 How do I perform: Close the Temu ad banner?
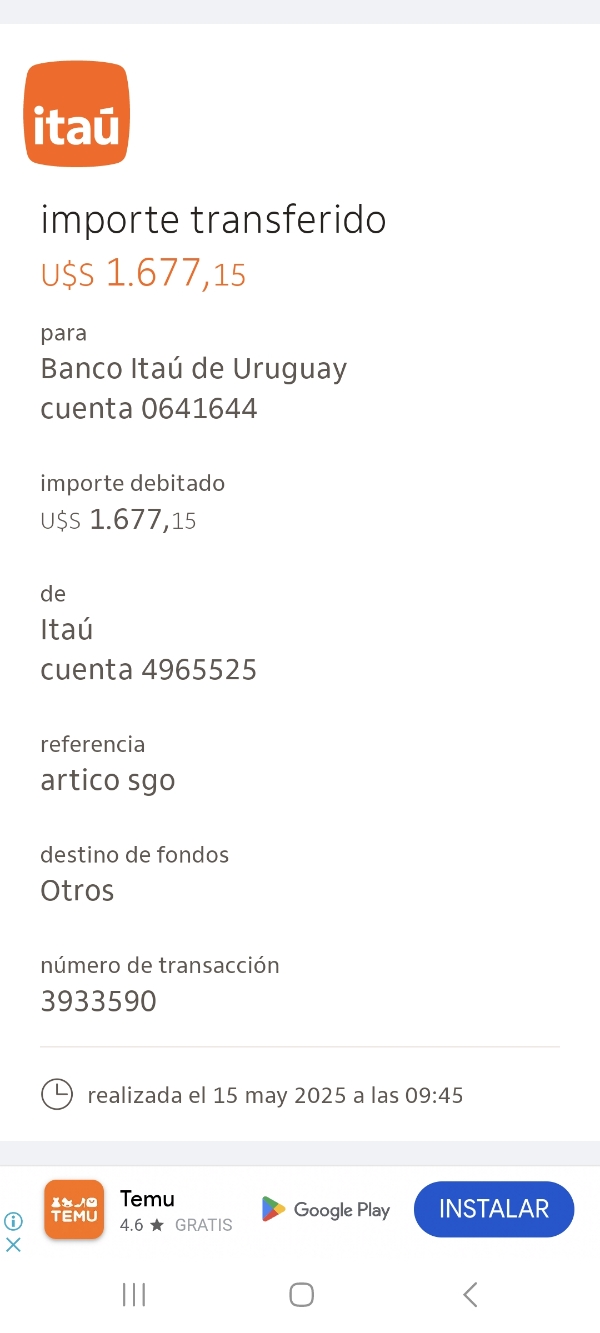click(14, 1245)
